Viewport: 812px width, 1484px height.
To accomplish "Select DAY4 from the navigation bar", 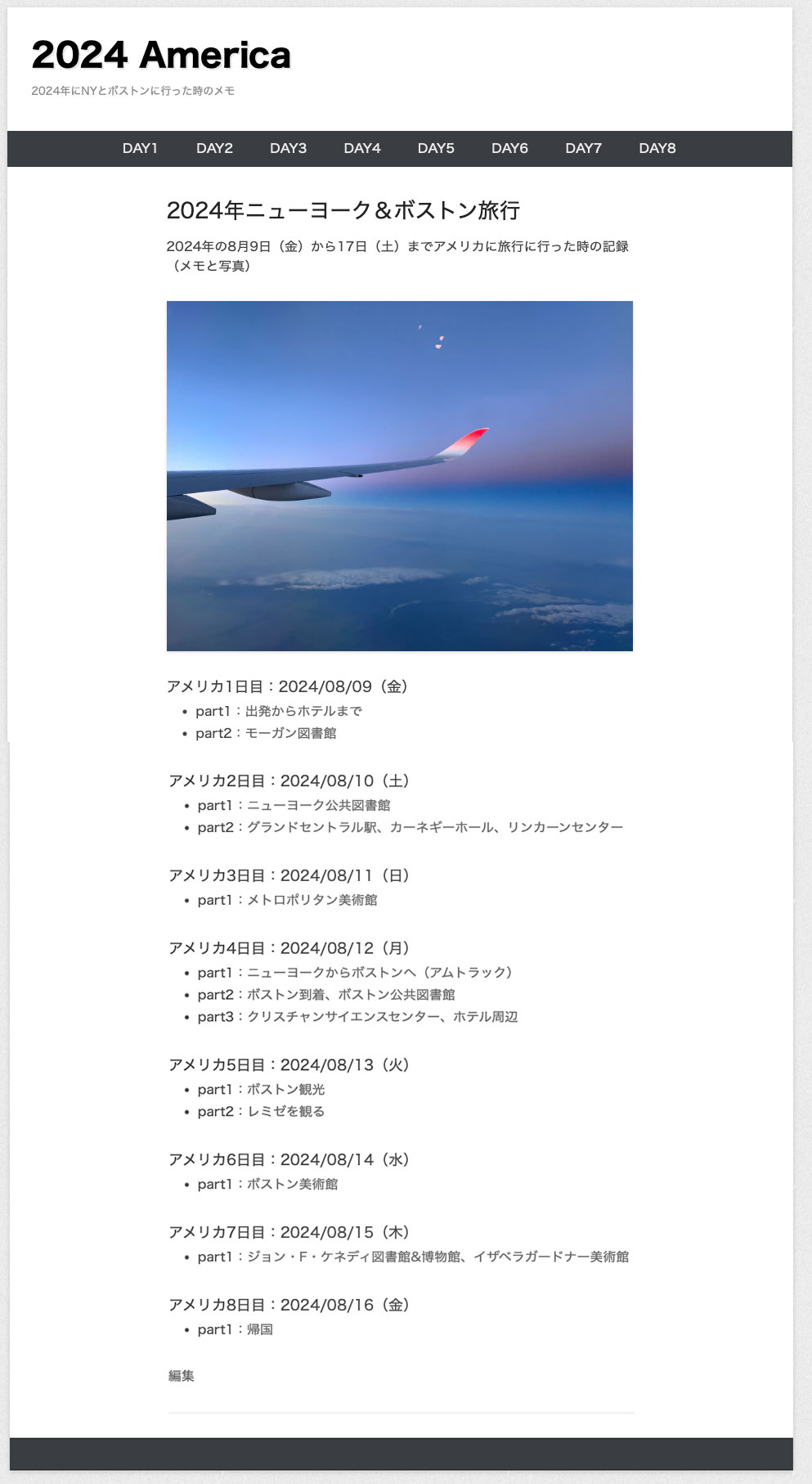I will pos(361,148).
